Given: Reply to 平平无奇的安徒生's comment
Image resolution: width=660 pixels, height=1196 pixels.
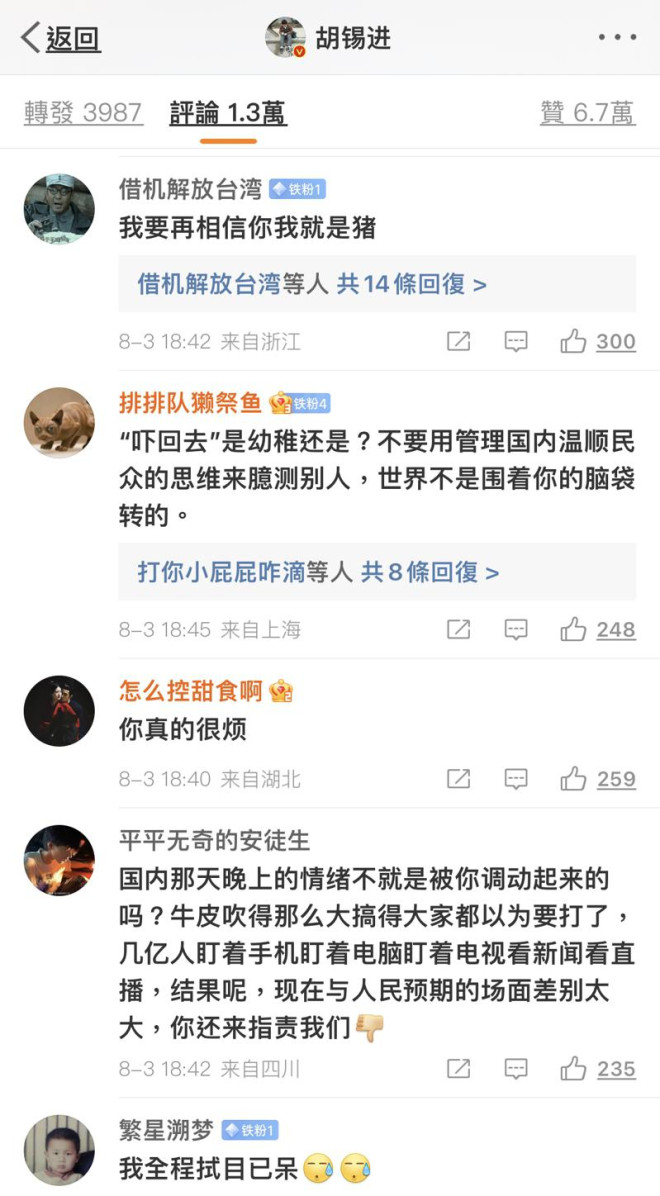Looking at the screenshot, I should (x=516, y=1069).
